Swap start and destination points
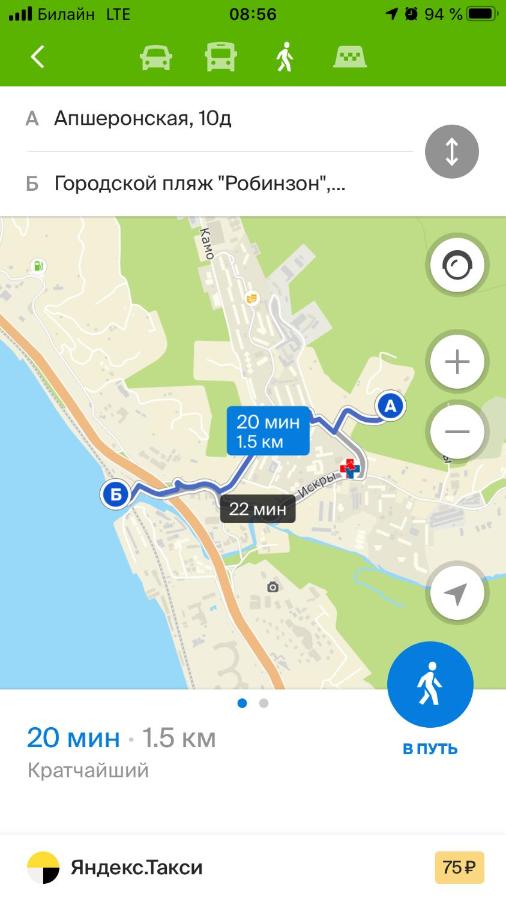506x900 pixels. pyautogui.click(x=451, y=152)
